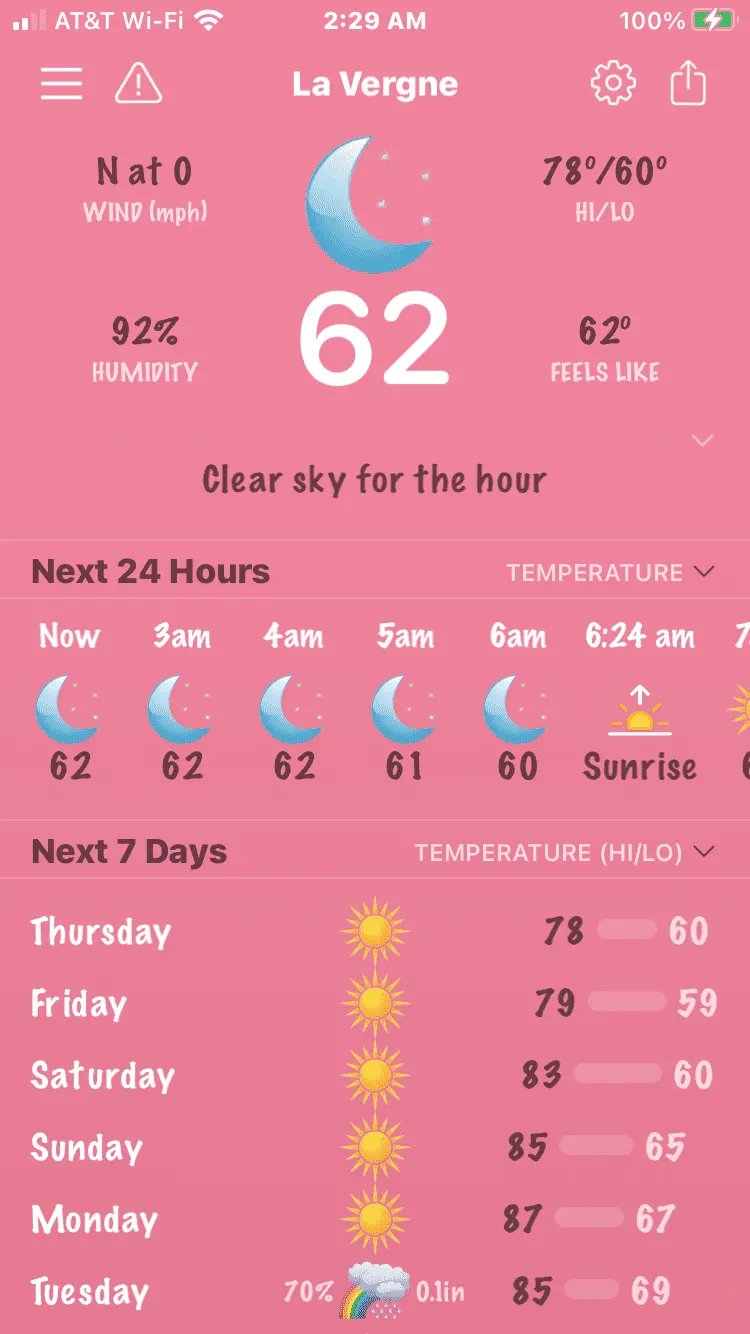Open Saturday's forecast row
This screenshot has width=750, height=1334.
point(374,1076)
